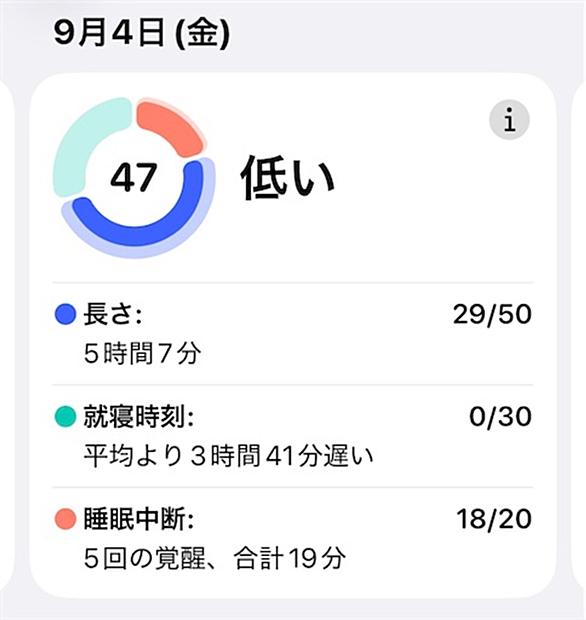Open the sleep score info button
Viewport: 586px width, 620px height.
click(x=509, y=120)
